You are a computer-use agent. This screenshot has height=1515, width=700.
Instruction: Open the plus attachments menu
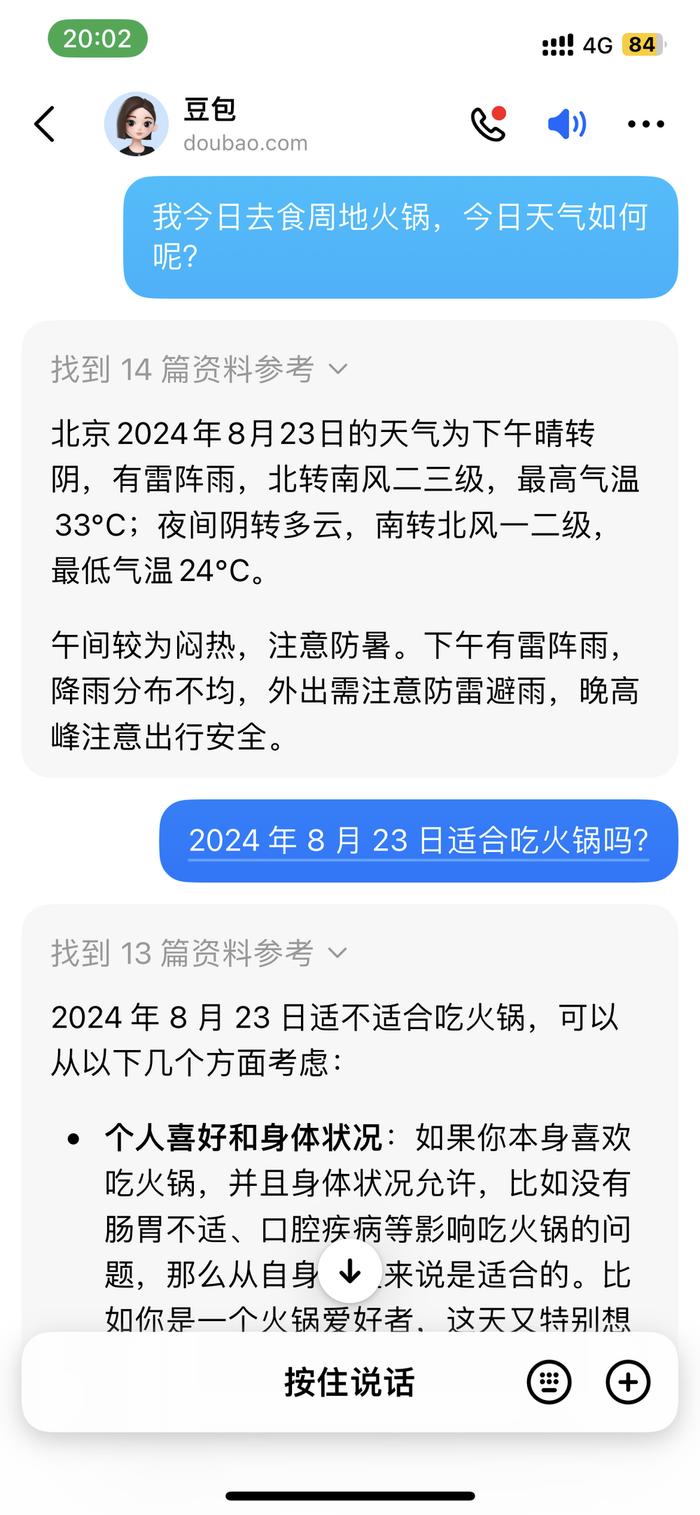pyautogui.click(x=628, y=1382)
